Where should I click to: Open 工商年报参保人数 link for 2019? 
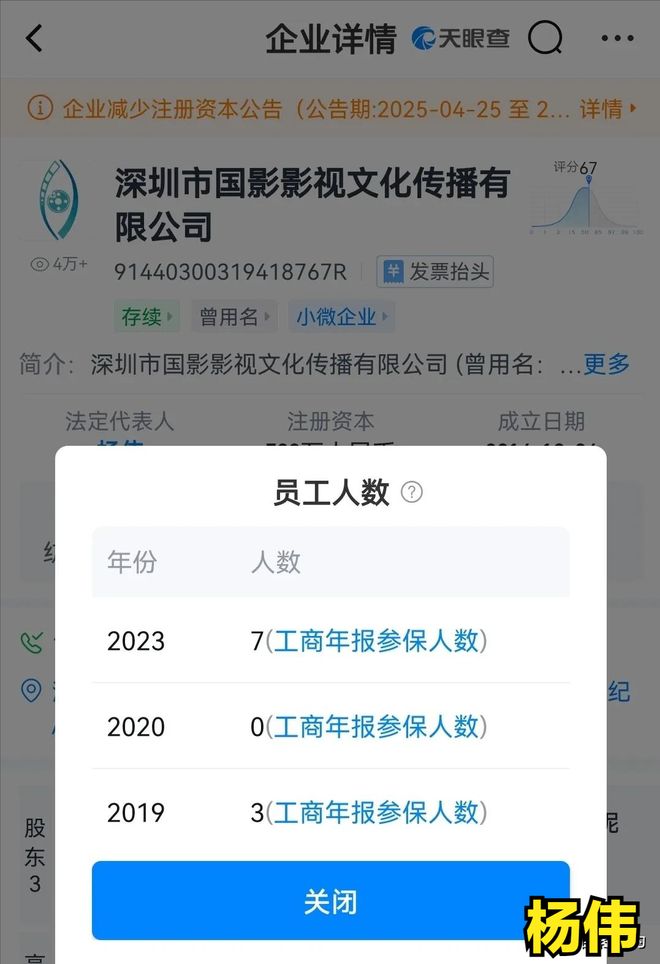tap(376, 813)
